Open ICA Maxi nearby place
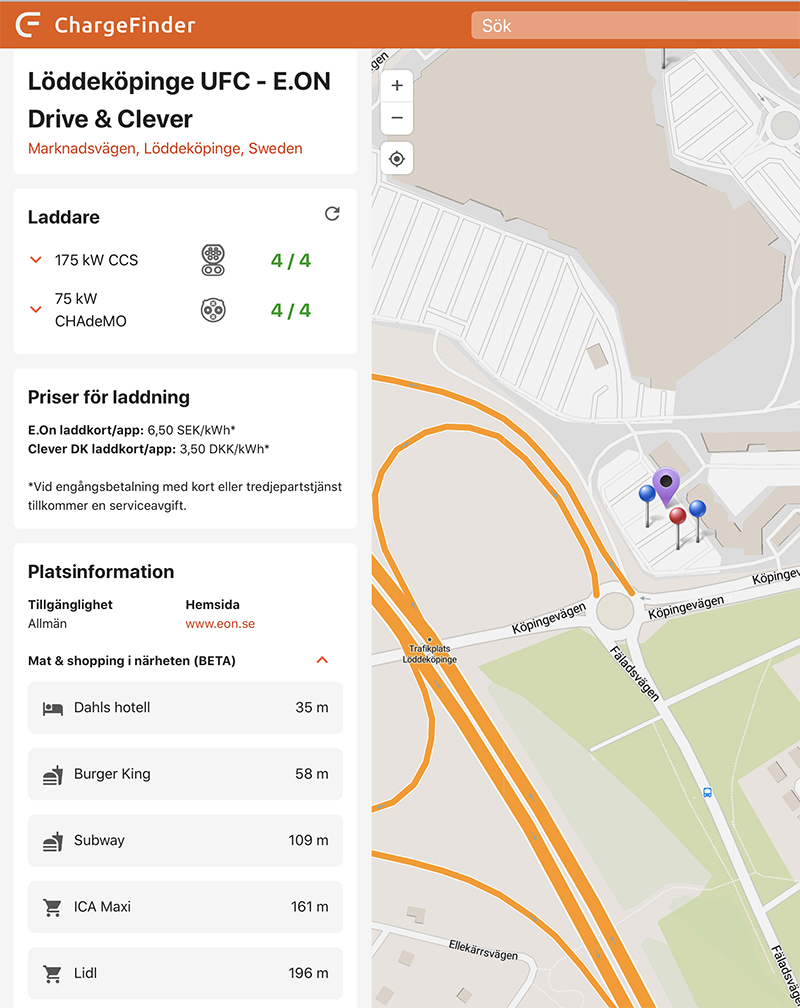This screenshot has height=1008, width=800. 185,907
